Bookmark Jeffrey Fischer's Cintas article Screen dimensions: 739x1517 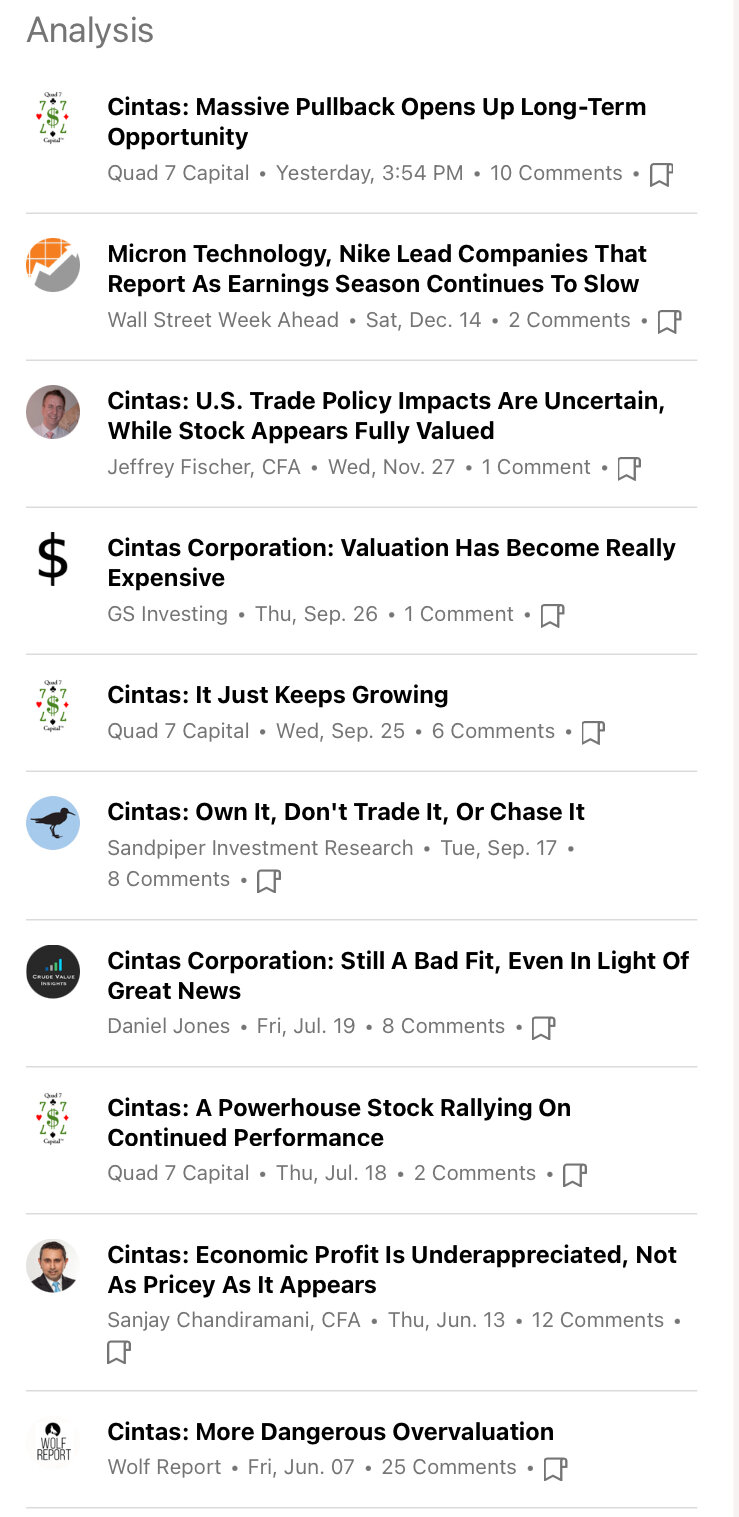coord(629,469)
